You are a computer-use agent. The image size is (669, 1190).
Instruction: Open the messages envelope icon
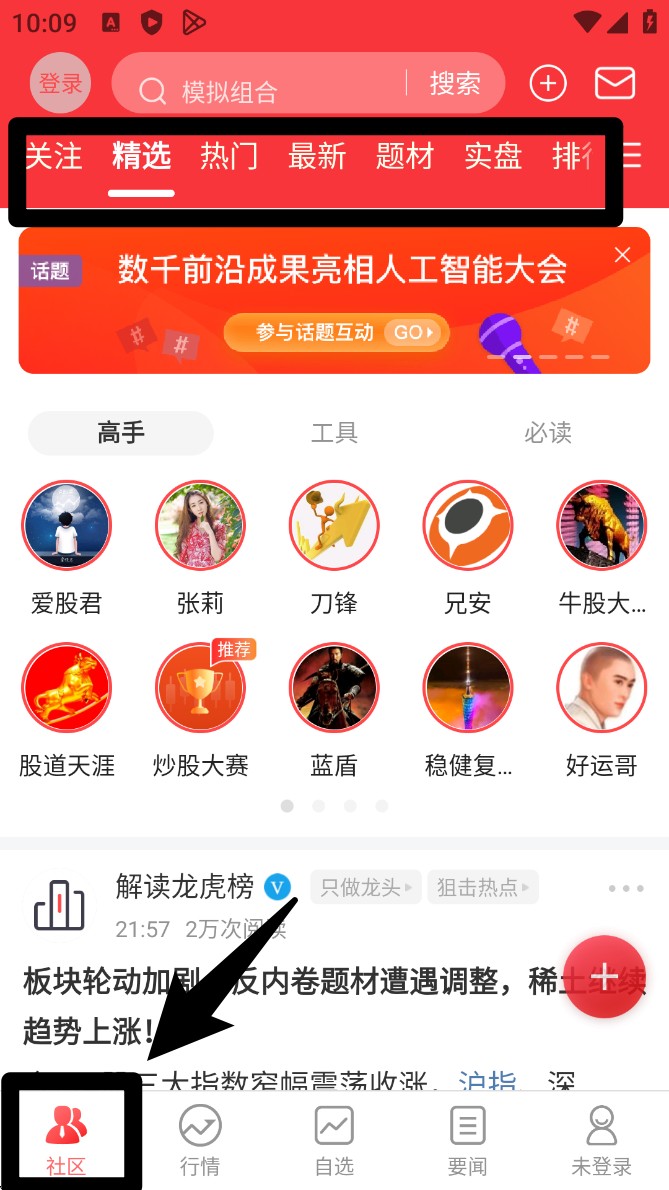pos(615,84)
